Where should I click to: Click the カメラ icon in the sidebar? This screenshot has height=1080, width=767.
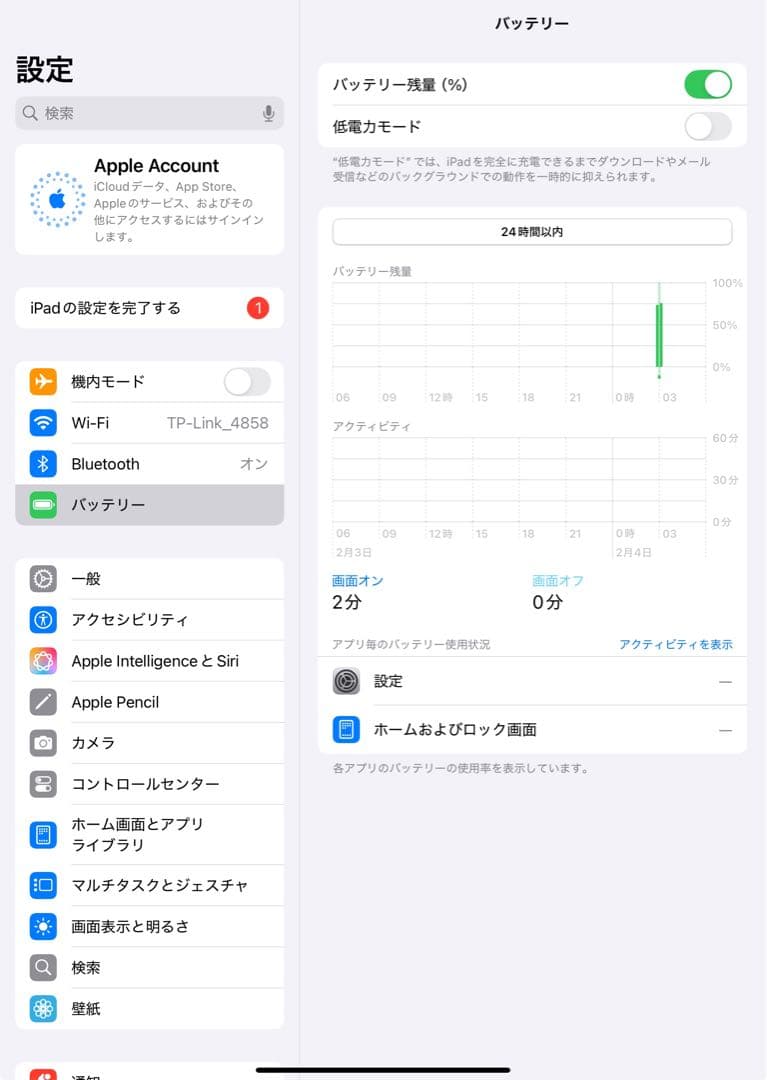pyautogui.click(x=43, y=743)
